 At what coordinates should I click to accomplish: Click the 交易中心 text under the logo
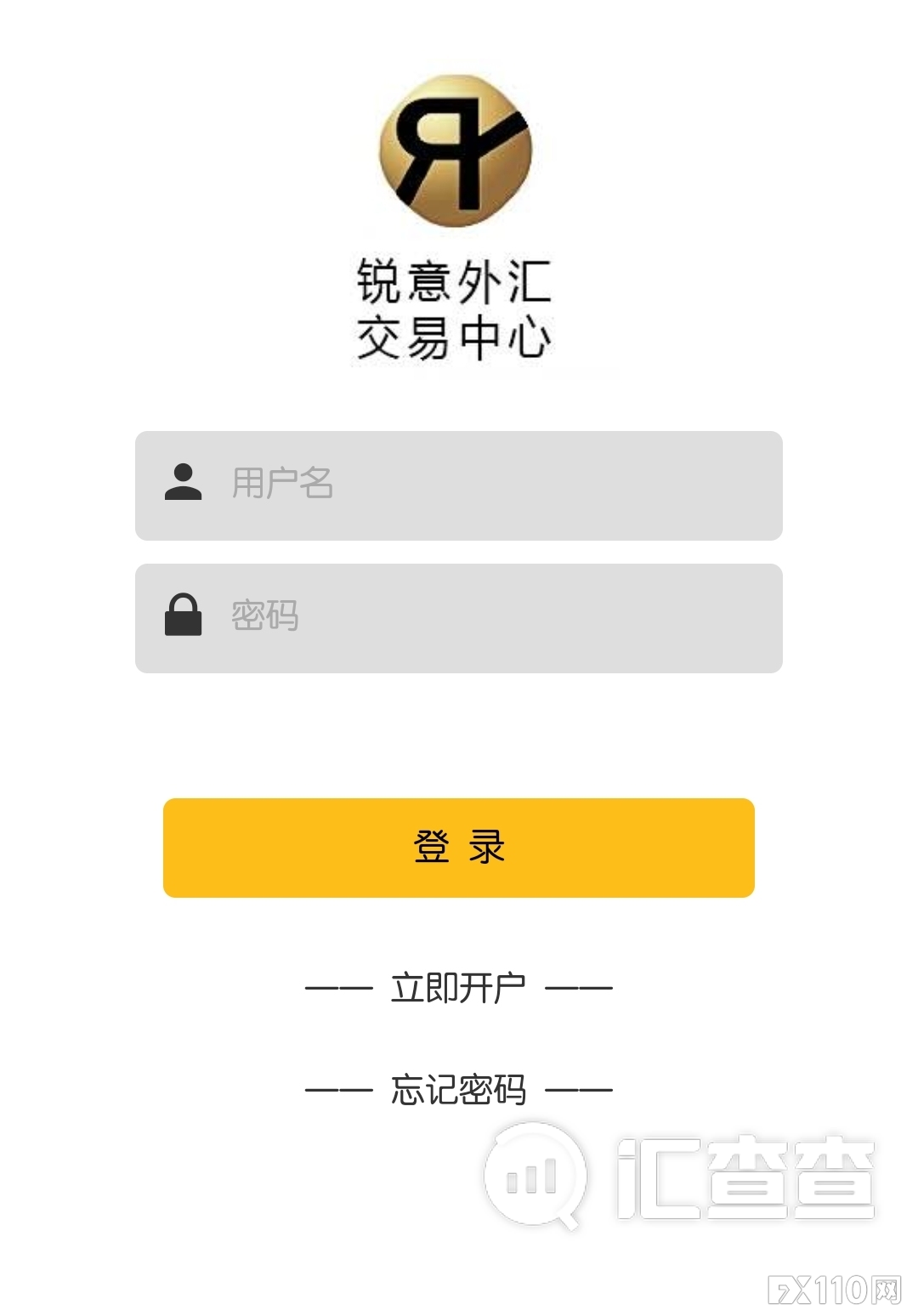pyautogui.click(x=455, y=338)
